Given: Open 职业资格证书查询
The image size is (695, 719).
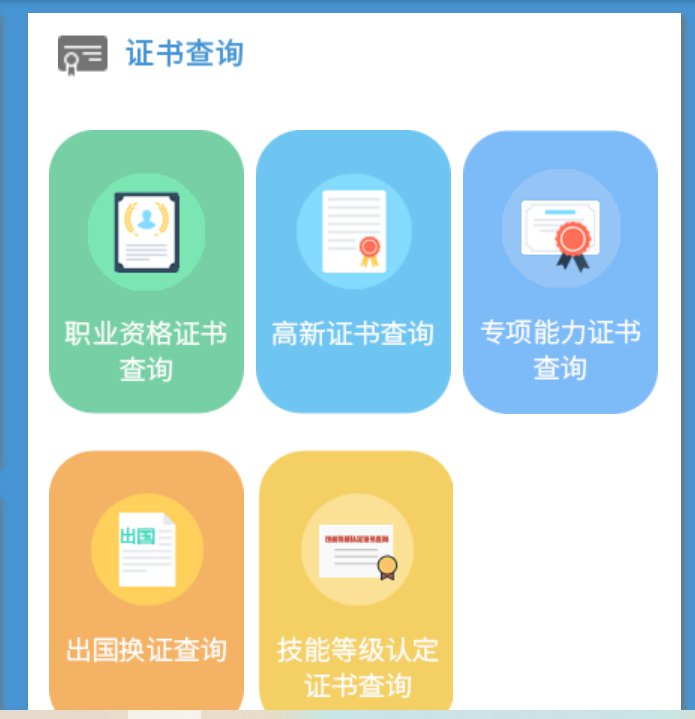Looking at the screenshot, I should click(x=146, y=271).
